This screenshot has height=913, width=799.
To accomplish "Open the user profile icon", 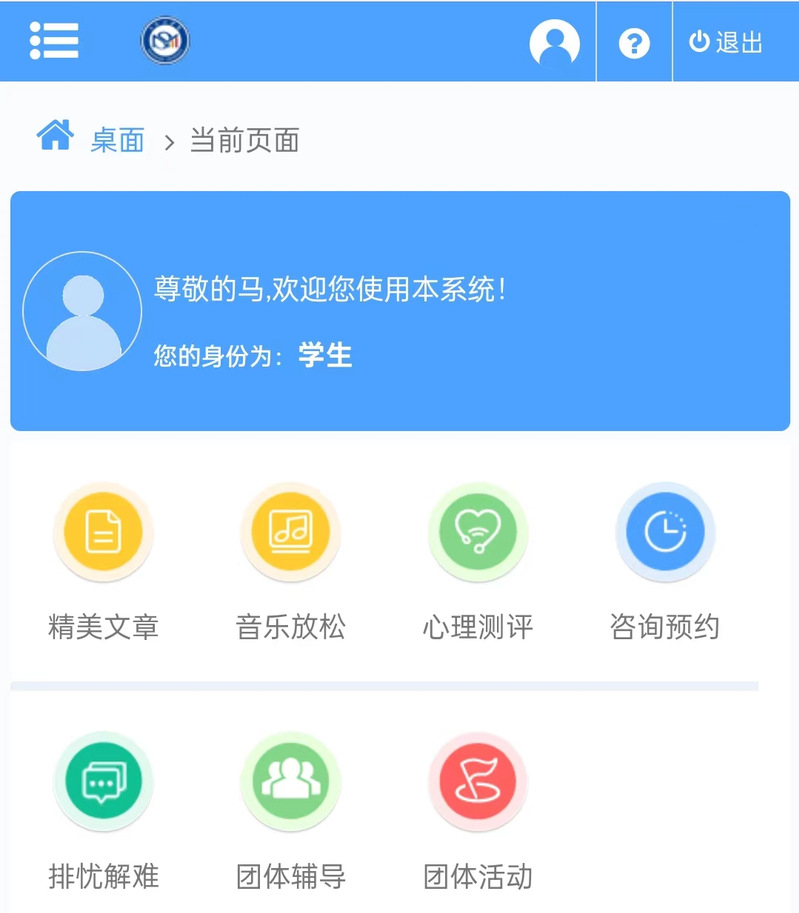I will (554, 43).
